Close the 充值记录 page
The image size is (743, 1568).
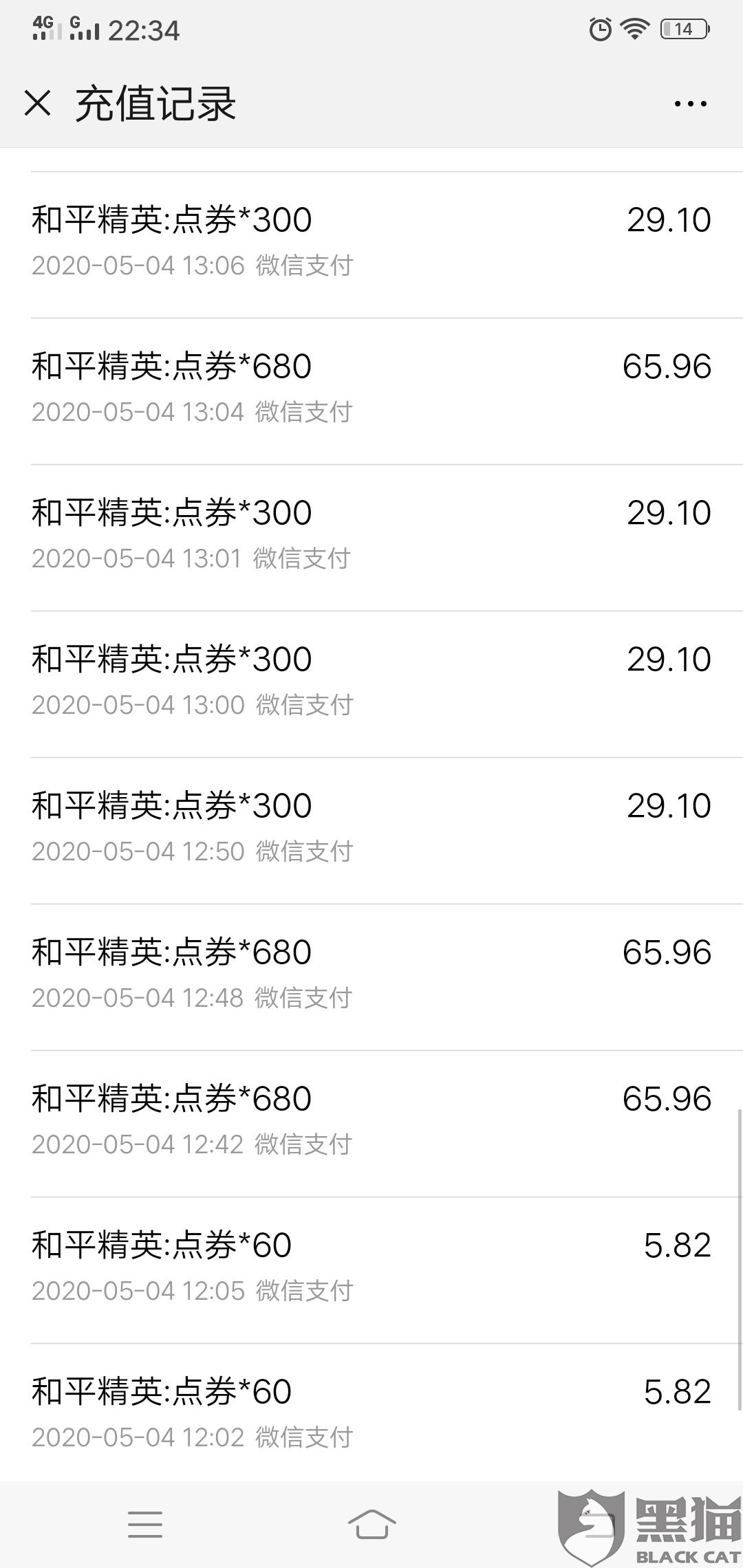click(37, 104)
